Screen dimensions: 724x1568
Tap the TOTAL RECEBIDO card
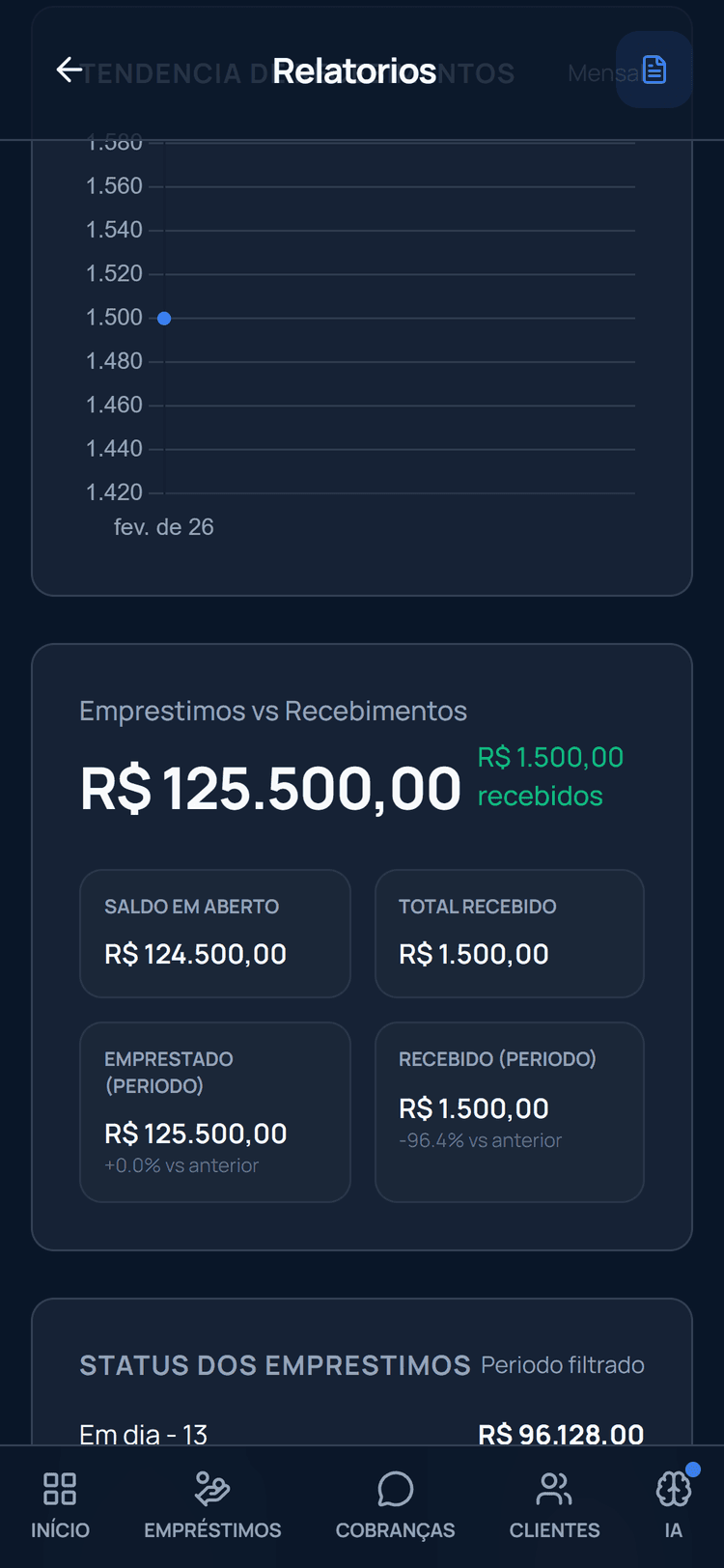coord(510,933)
